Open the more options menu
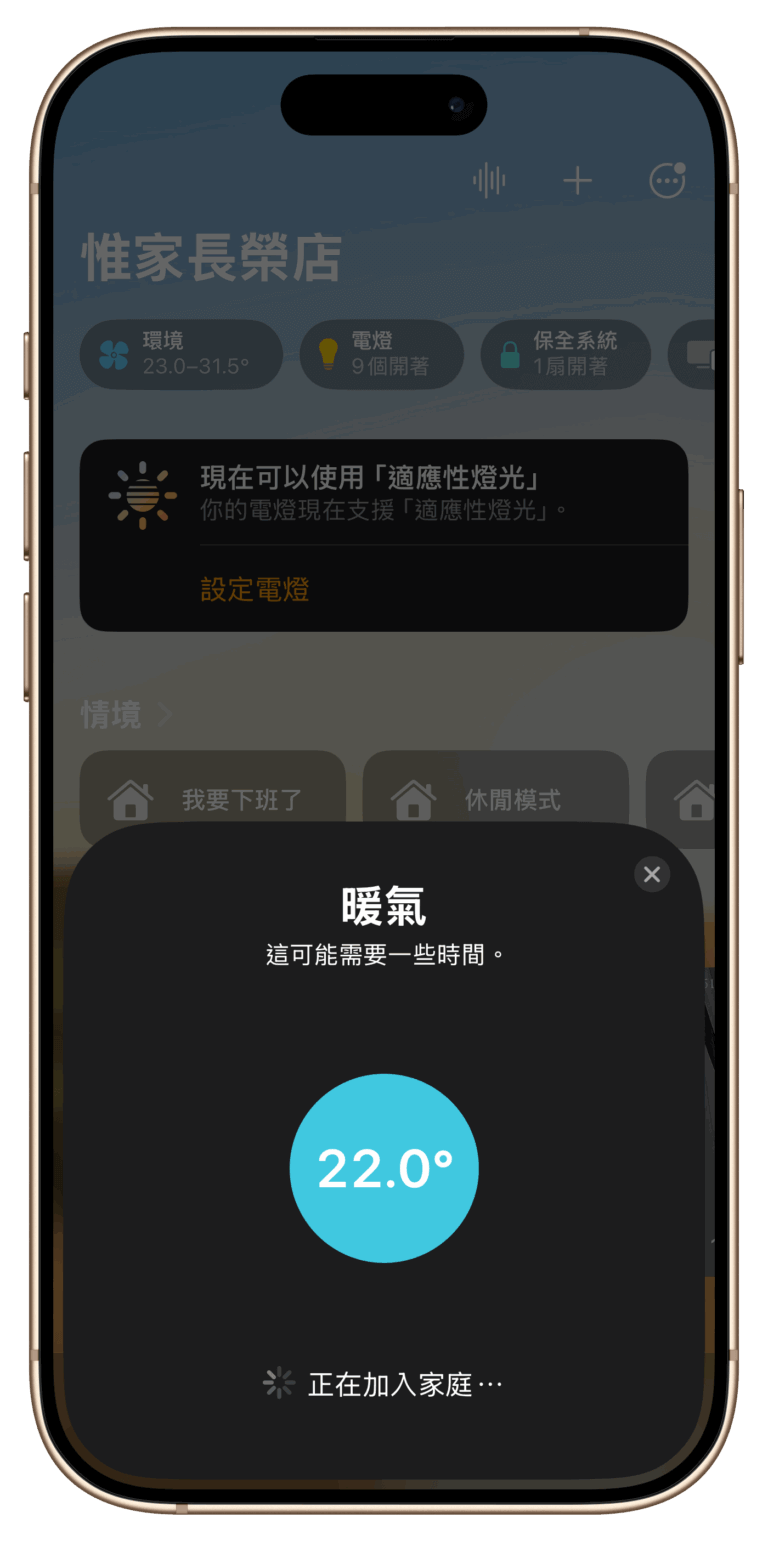This screenshot has height=1541, width=768. tap(667, 181)
